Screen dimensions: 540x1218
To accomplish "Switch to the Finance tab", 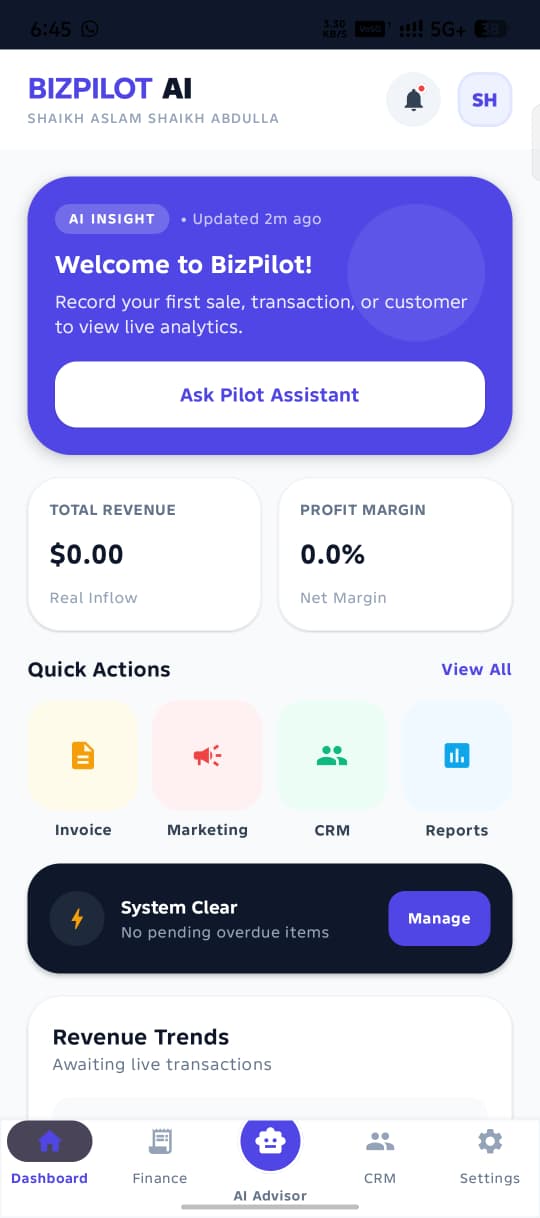I will 160,1156.
